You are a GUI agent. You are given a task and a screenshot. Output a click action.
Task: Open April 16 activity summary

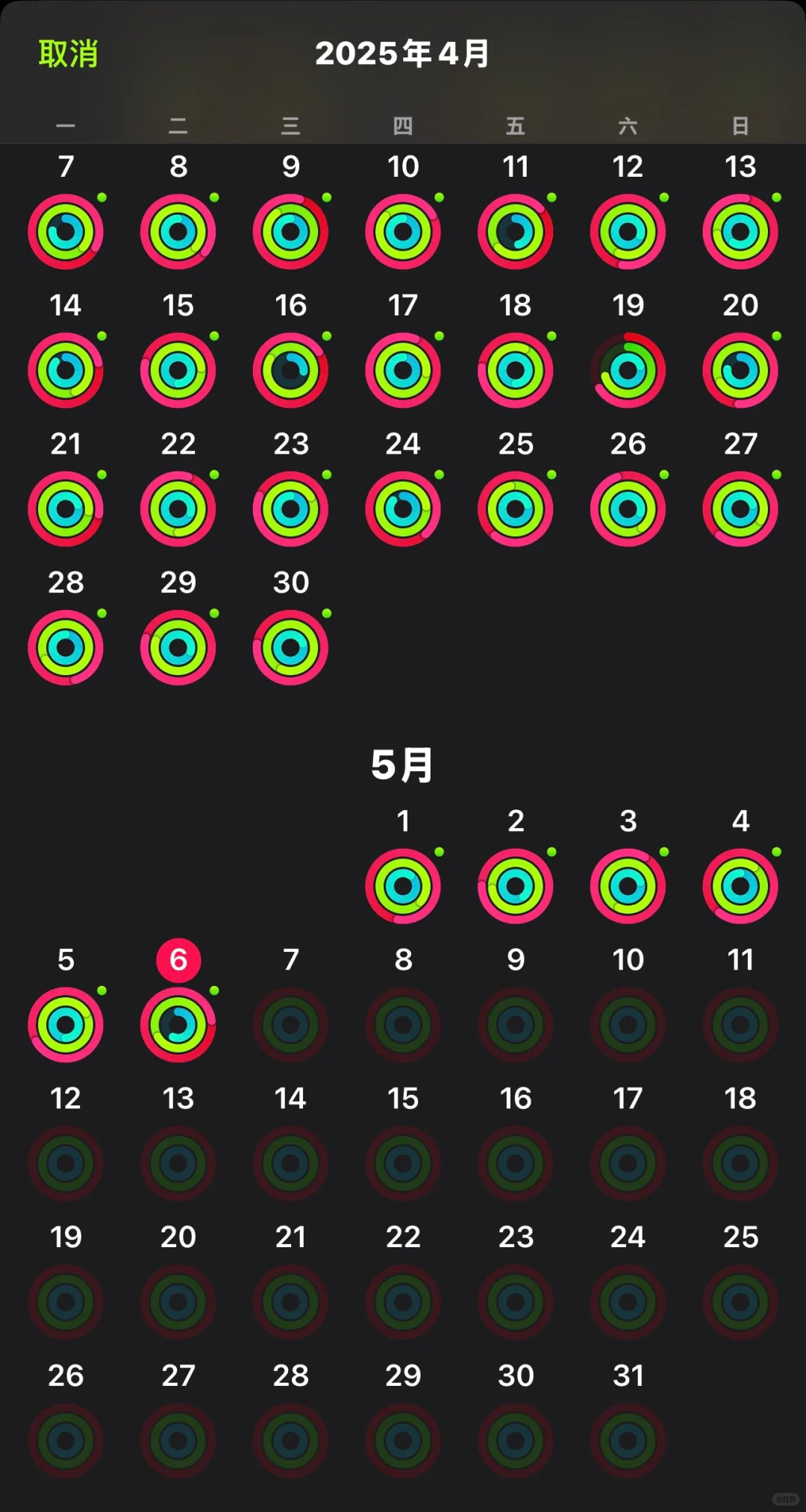290,371
